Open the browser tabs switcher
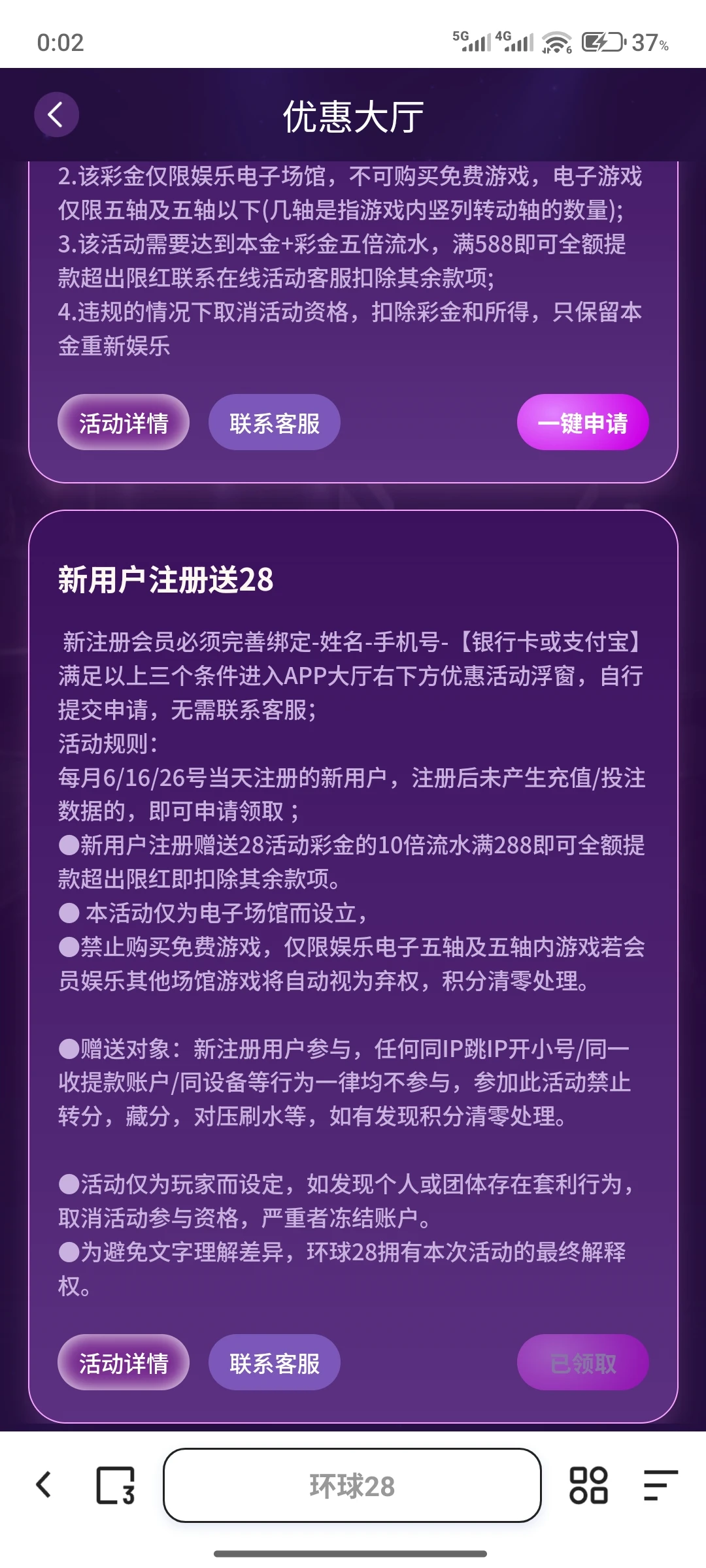 point(116,1485)
